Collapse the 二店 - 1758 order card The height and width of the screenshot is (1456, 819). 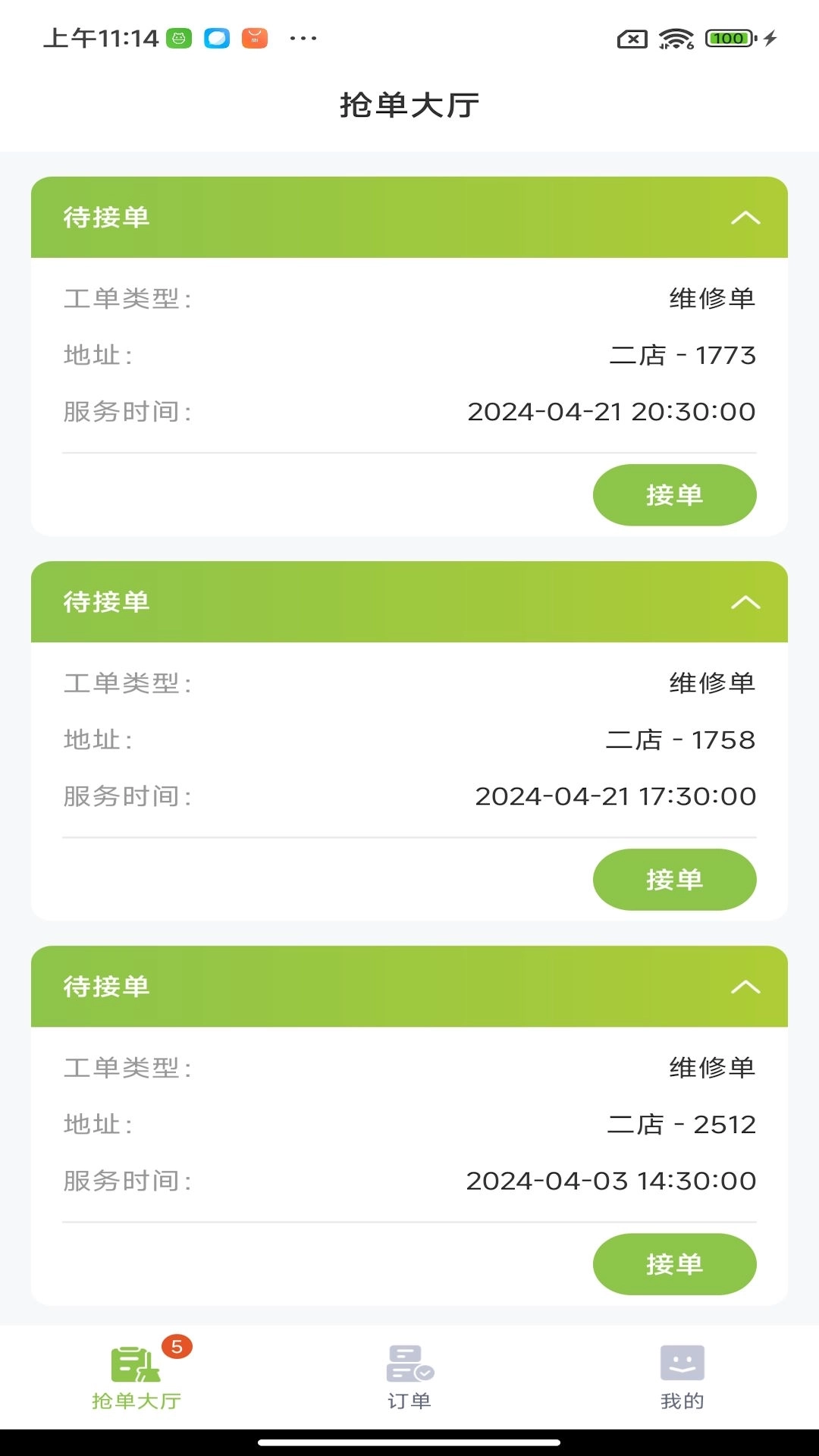point(747,602)
